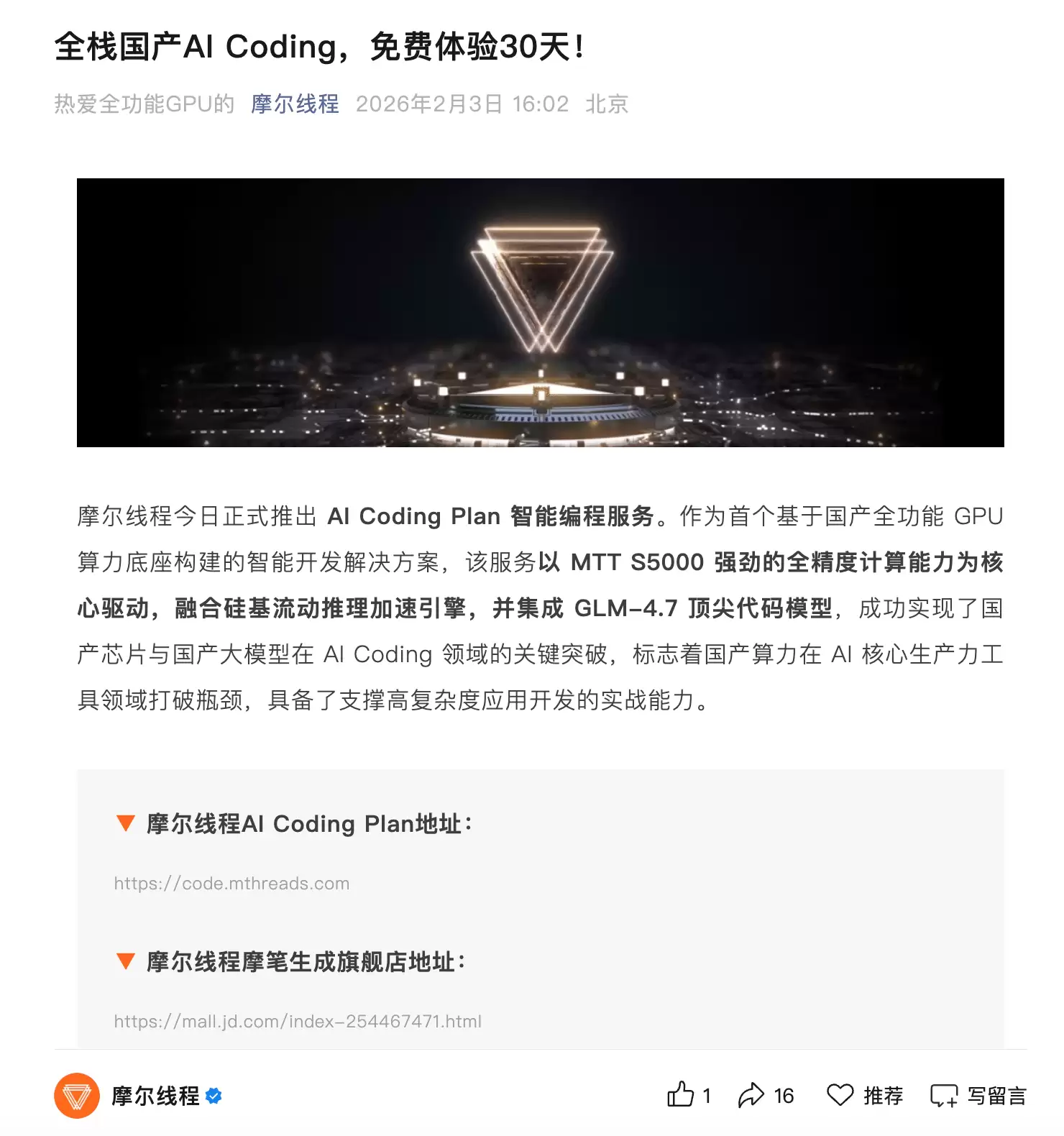1064x1136 pixels.
Task: Open the mall.jd.com flagship store link
Action: [x=298, y=1020]
